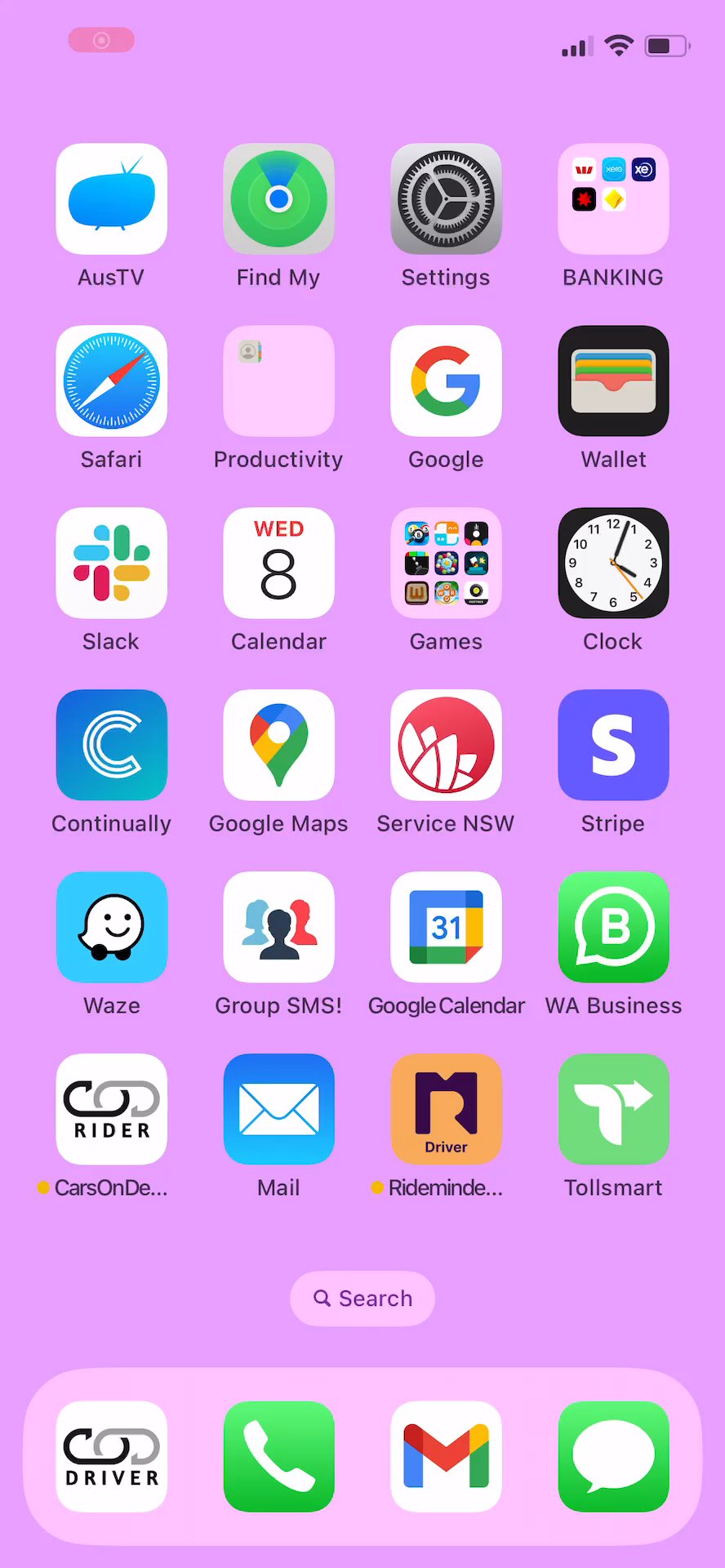Open the Service NSW app
This screenshot has height=1568, width=725.
(446, 746)
